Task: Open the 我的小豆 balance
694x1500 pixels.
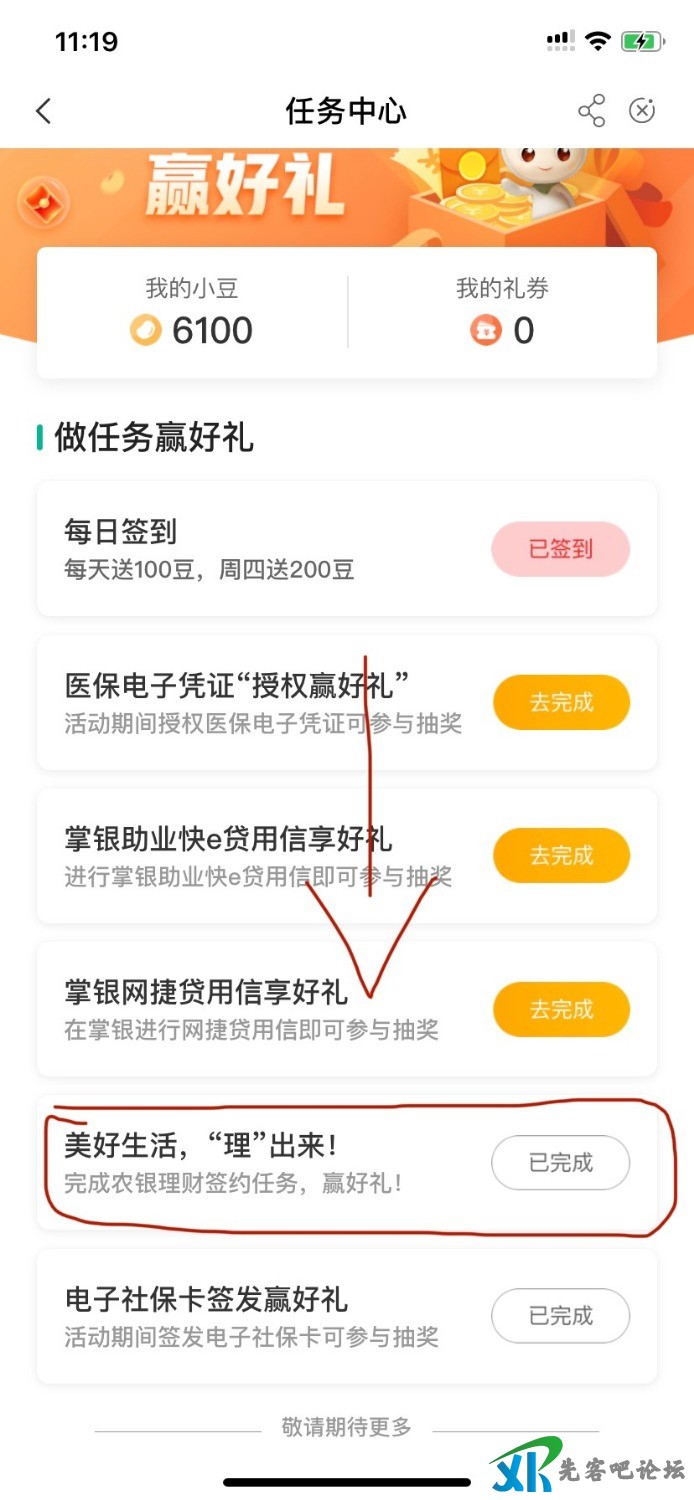Action: point(192,313)
